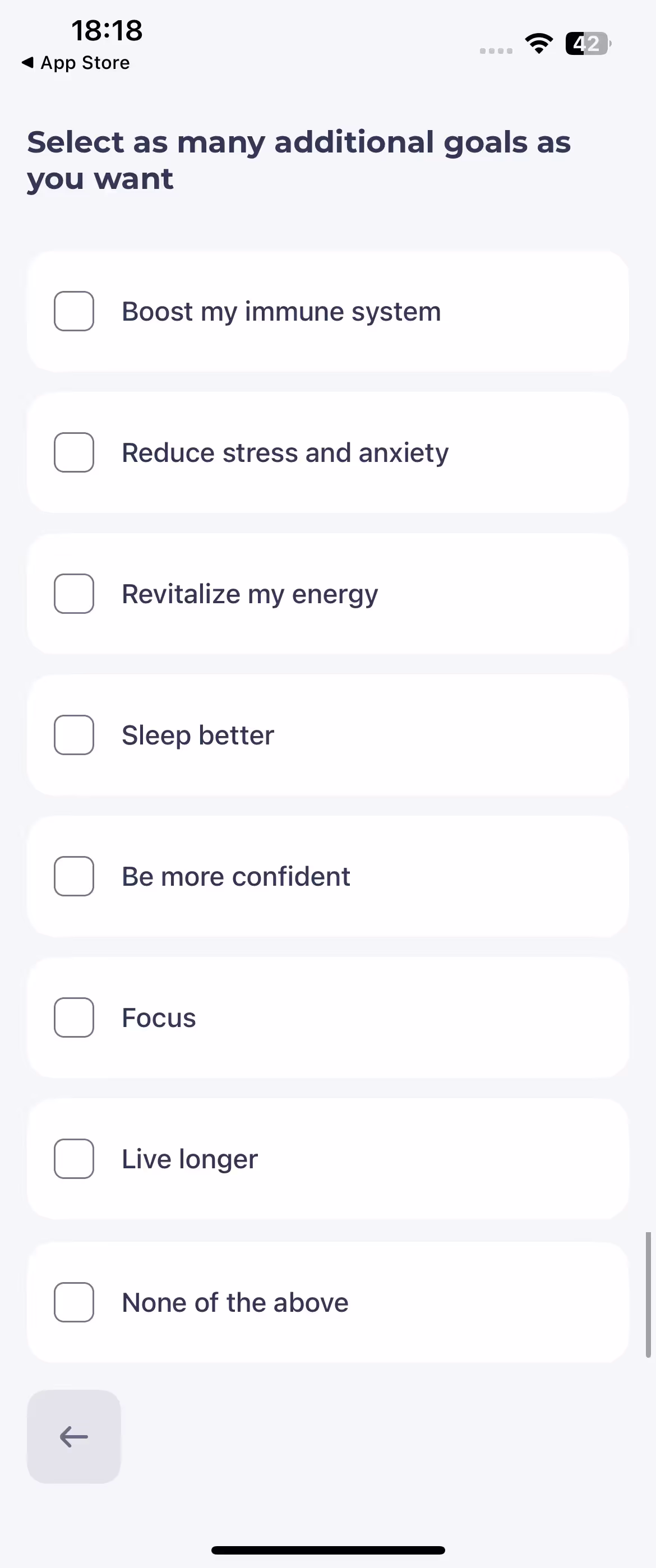Go back with the left arrow button

(73, 1436)
